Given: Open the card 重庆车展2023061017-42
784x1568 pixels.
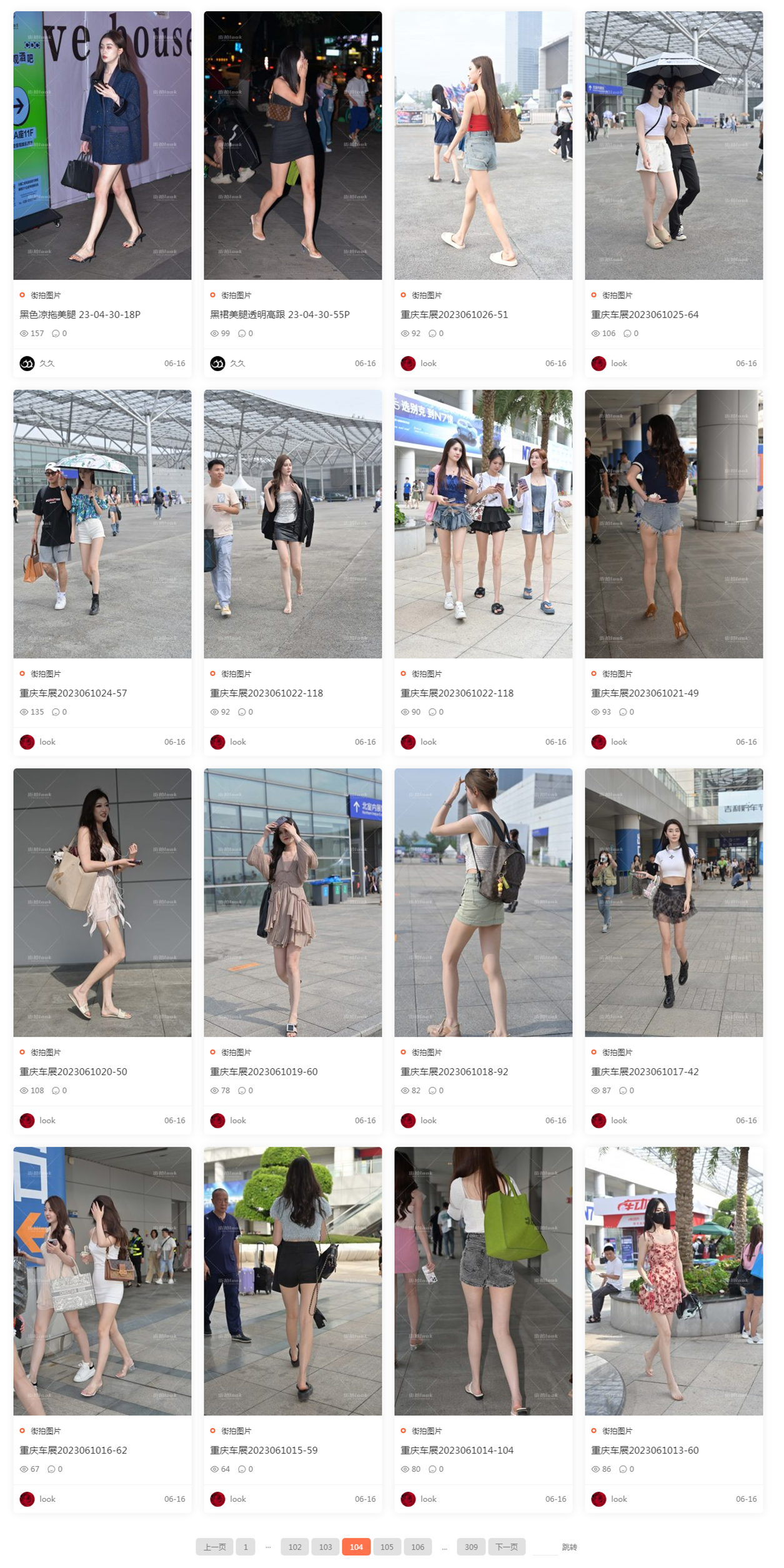Looking at the screenshot, I should 645,1071.
